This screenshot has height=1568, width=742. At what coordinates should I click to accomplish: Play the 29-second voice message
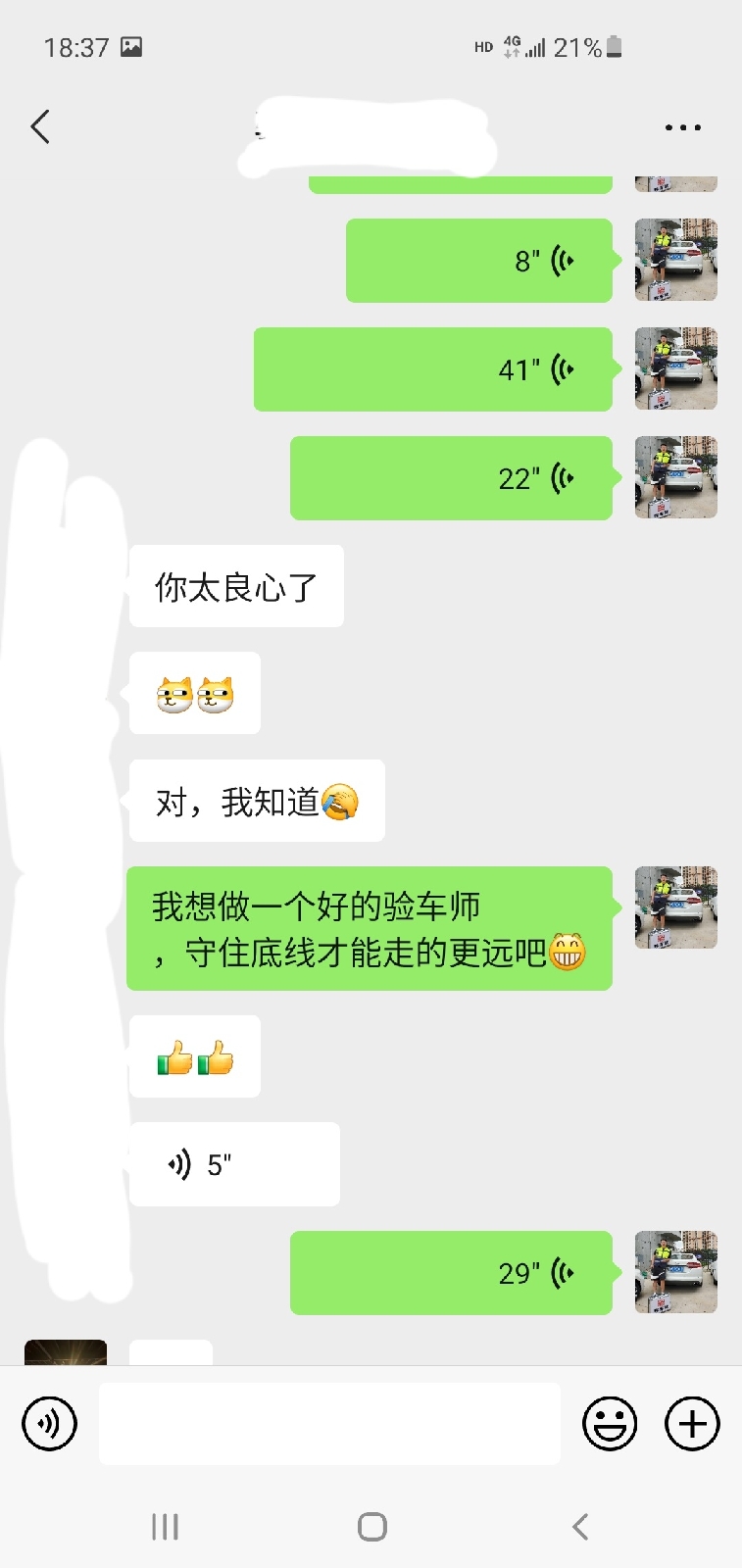[451, 1273]
